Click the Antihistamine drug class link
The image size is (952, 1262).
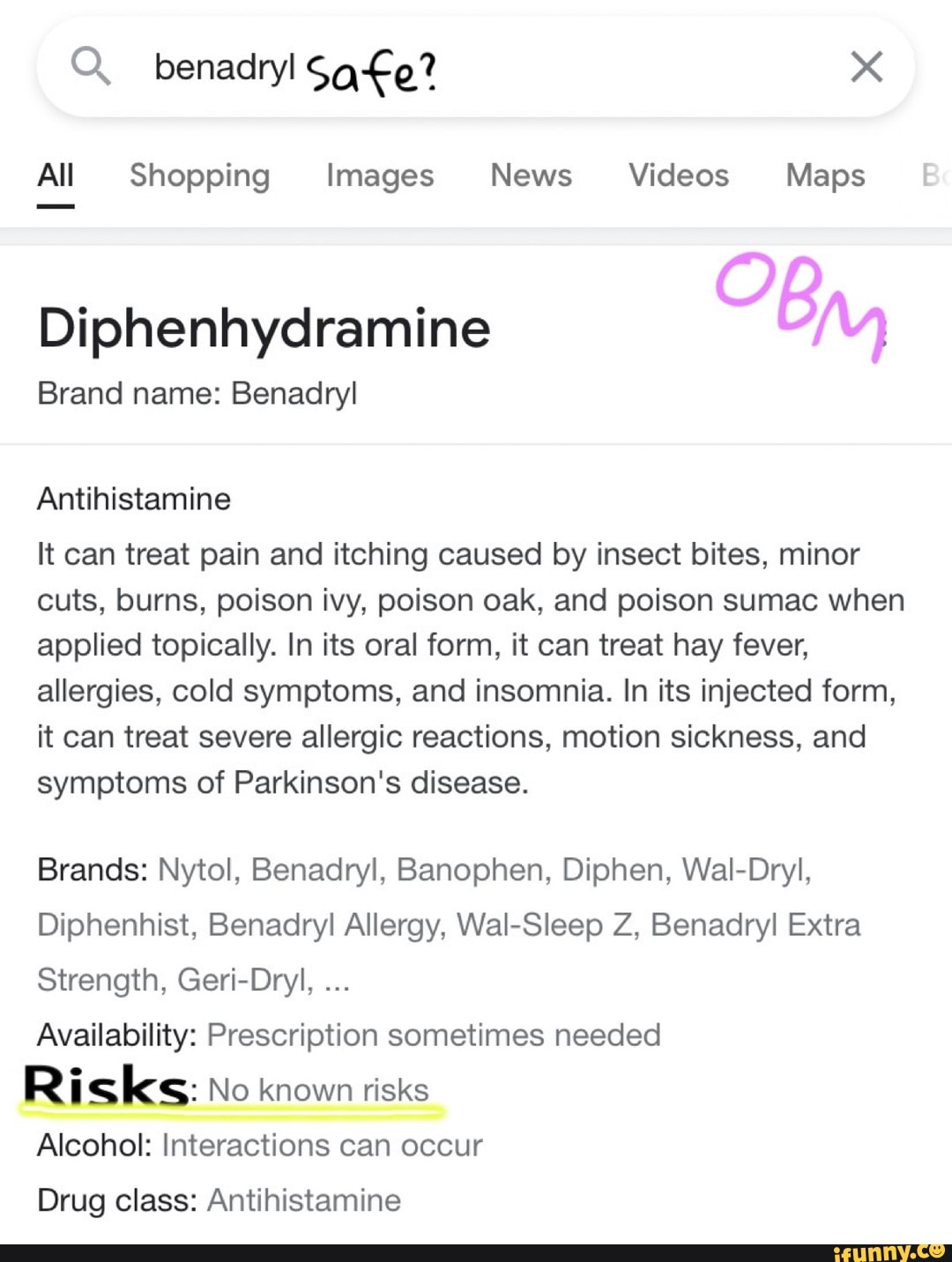coord(303,1199)
